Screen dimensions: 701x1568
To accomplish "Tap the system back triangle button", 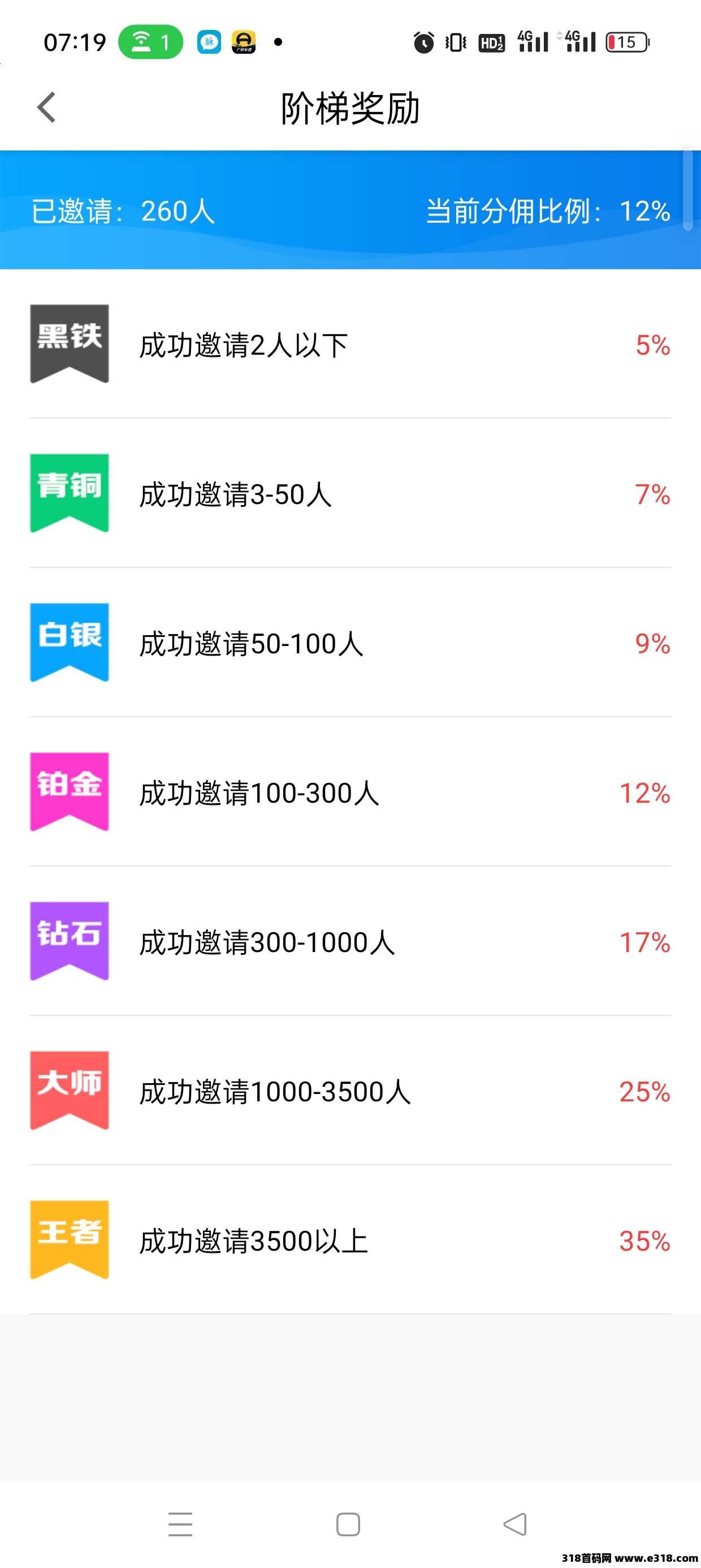I will (516, 1524).
